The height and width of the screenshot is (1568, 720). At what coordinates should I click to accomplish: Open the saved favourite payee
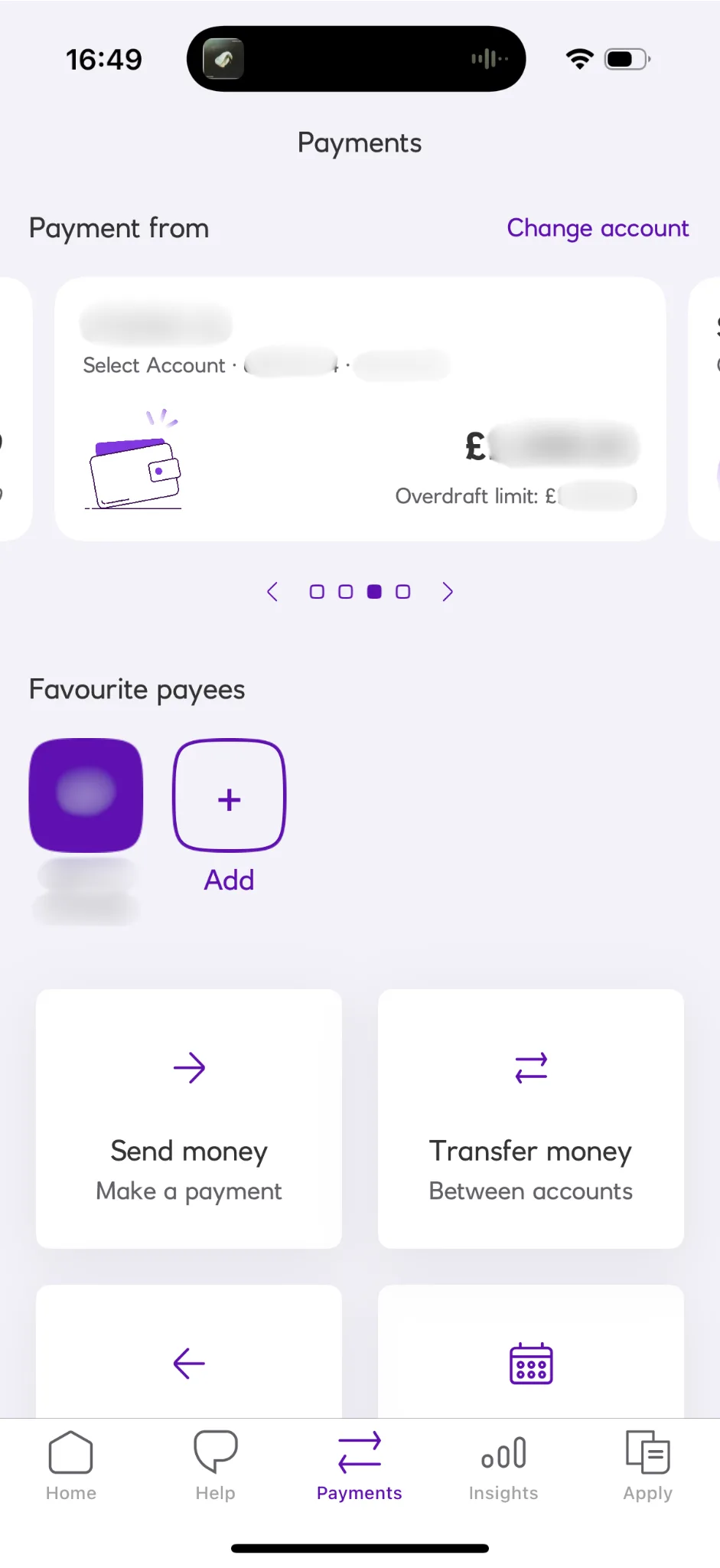[x=86, y=795]
